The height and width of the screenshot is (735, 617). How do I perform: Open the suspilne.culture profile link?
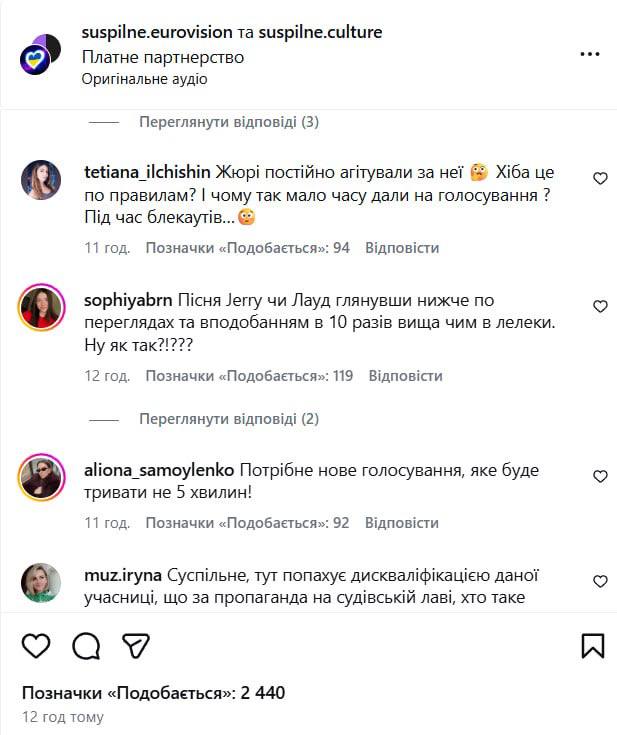click(x=320, y=32)
